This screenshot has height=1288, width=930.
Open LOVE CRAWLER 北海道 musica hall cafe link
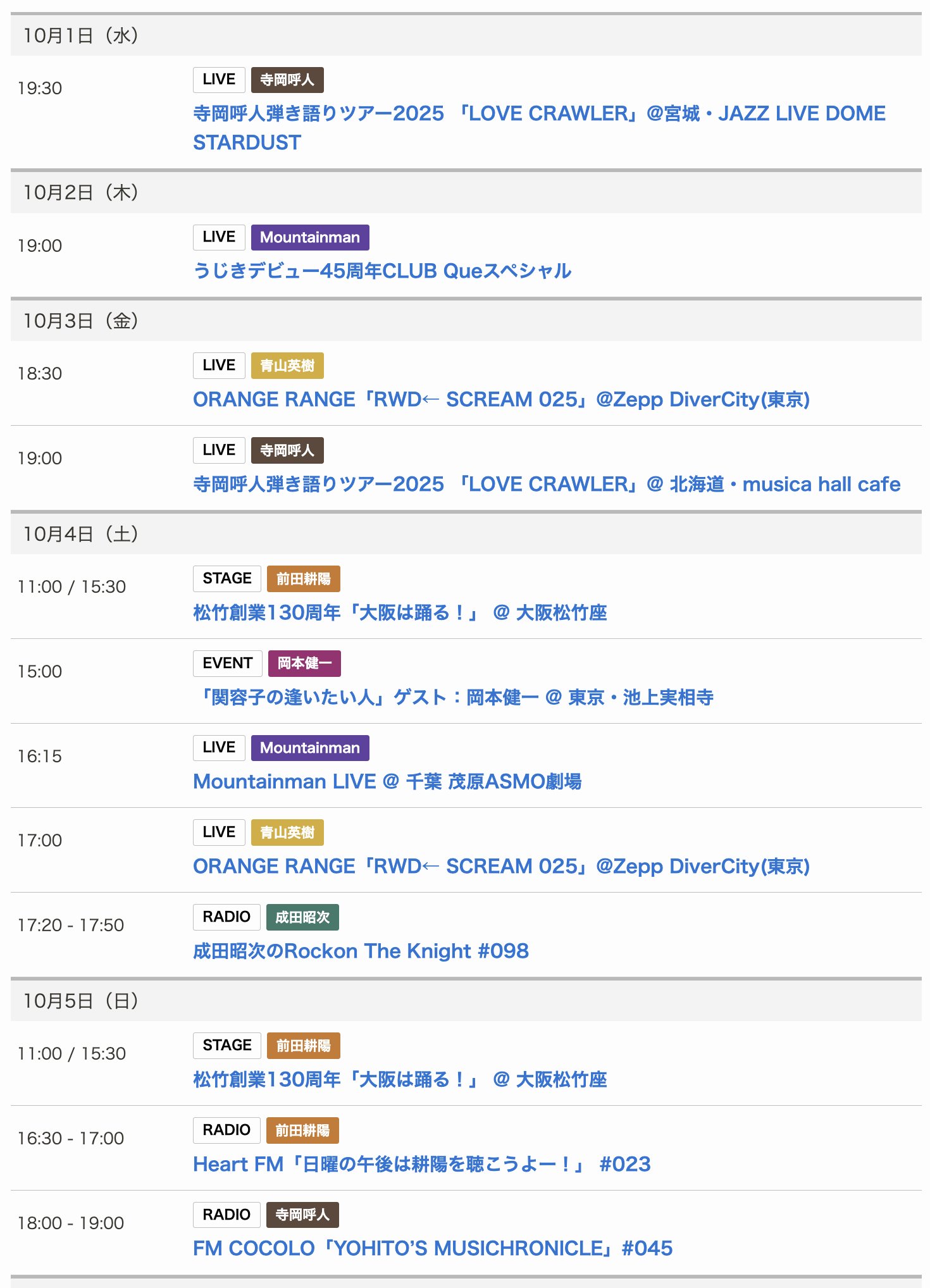tap(546, 485)
